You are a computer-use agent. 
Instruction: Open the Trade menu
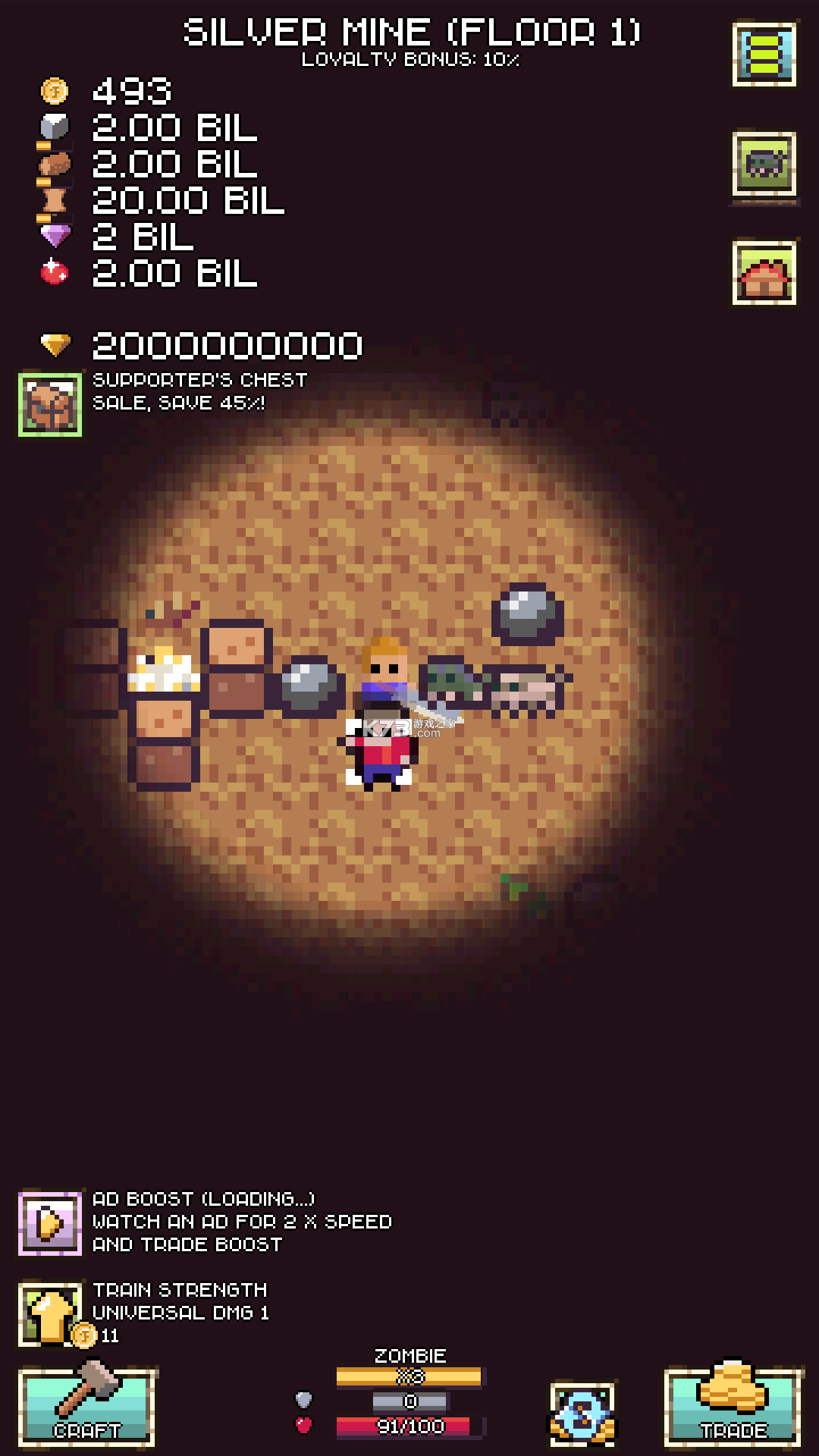click(x=733, y=1406)
